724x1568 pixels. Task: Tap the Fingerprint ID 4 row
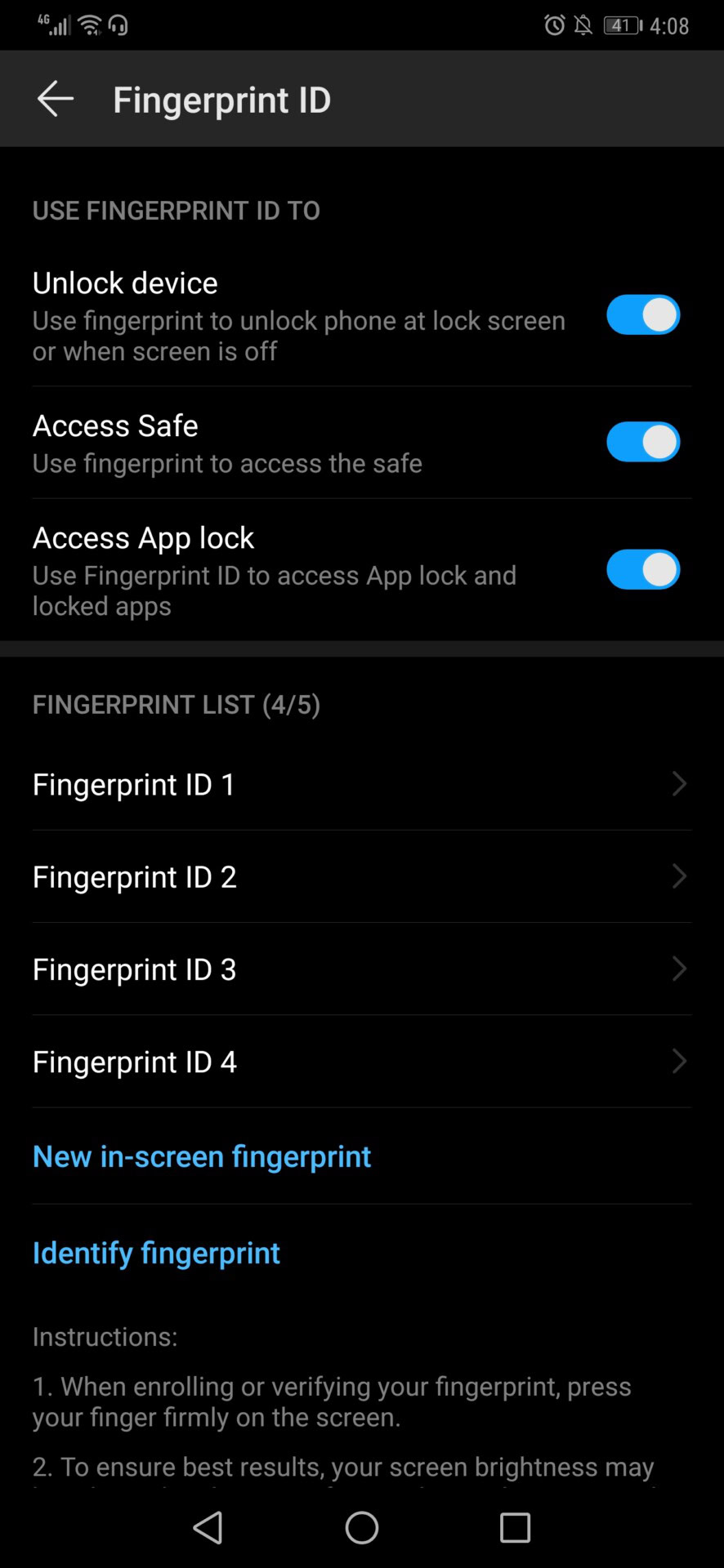point(361,1061)
